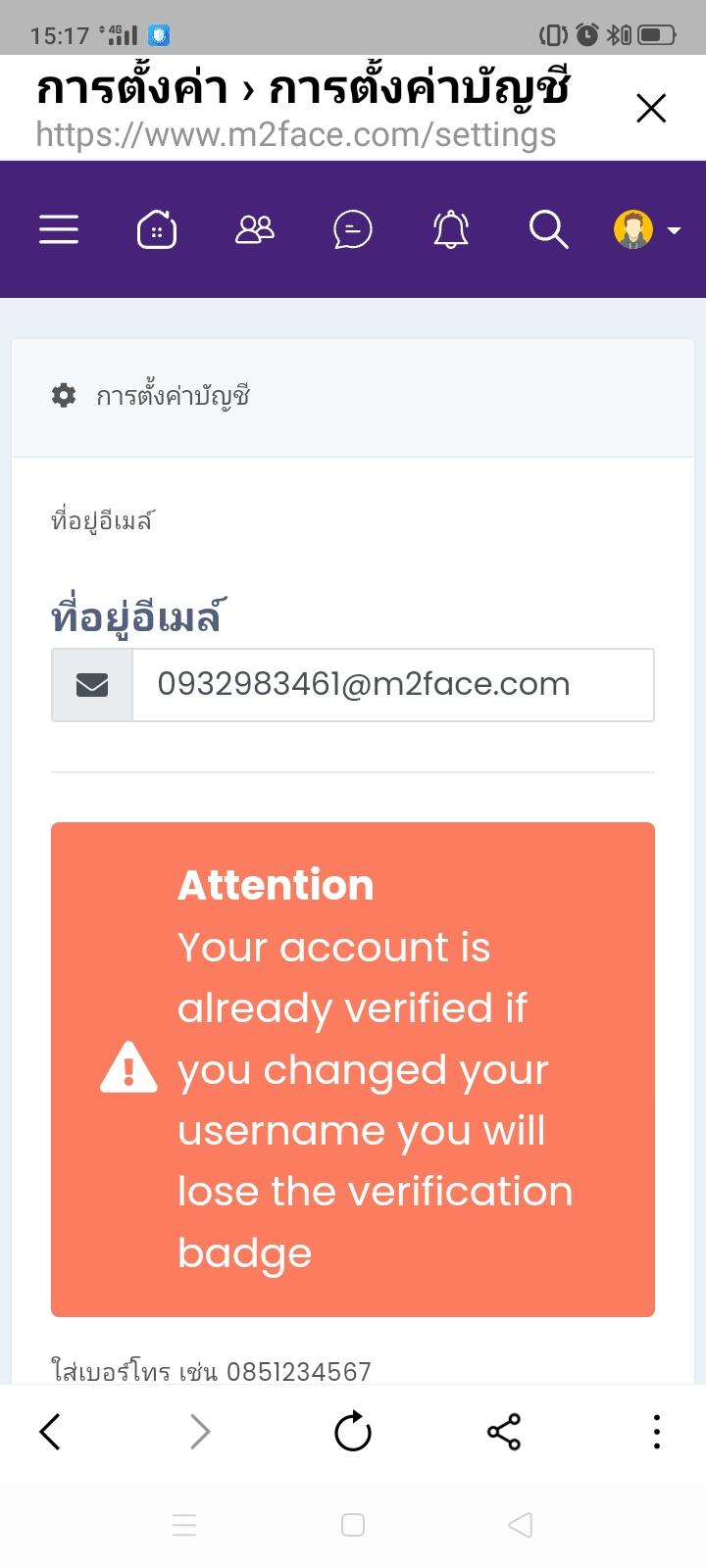The width and height of the screenshot is (706, 1568).
Task: Open the friends icon
Action: pos(255,229)
